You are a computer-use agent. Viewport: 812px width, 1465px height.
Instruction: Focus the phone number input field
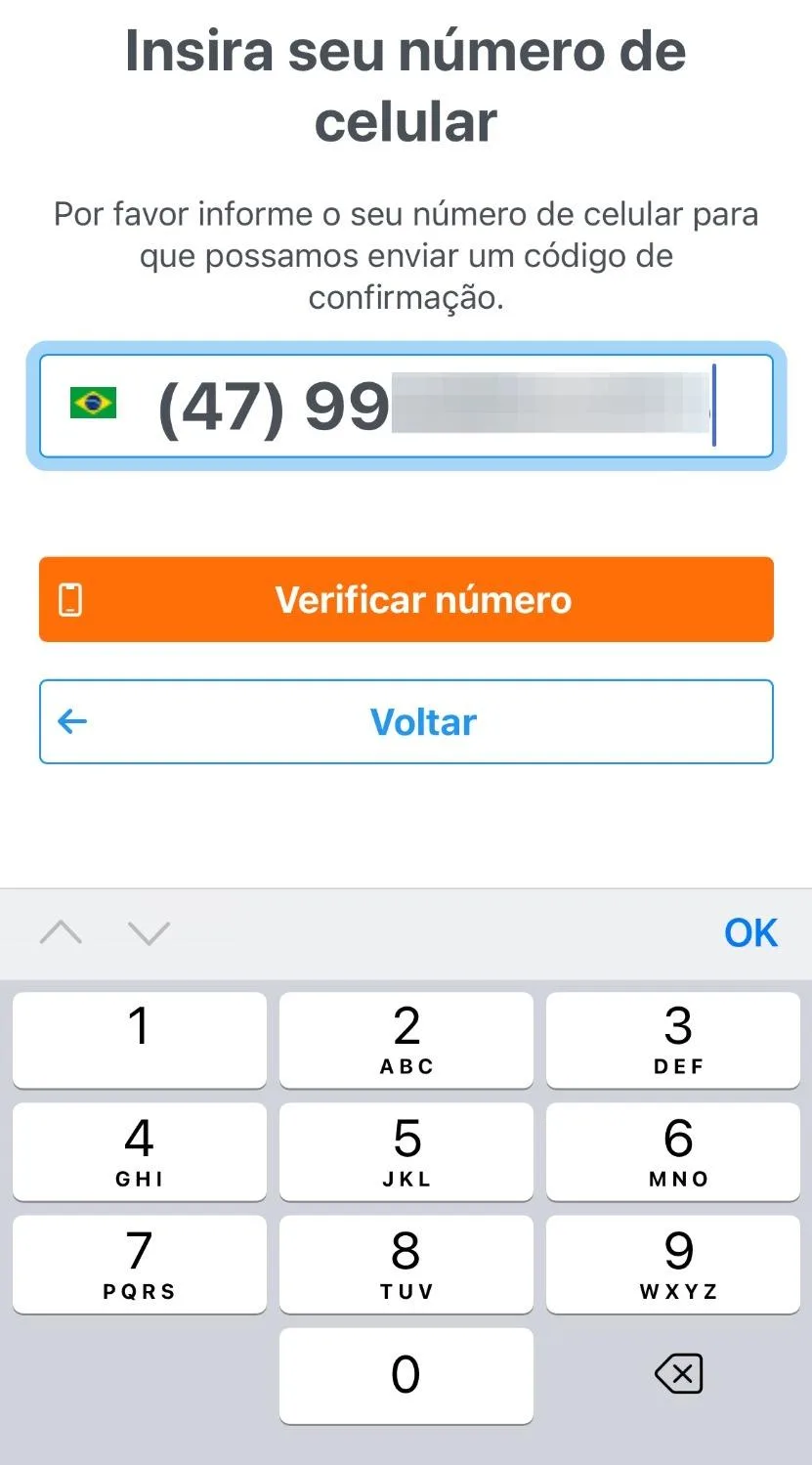(440, 406)
